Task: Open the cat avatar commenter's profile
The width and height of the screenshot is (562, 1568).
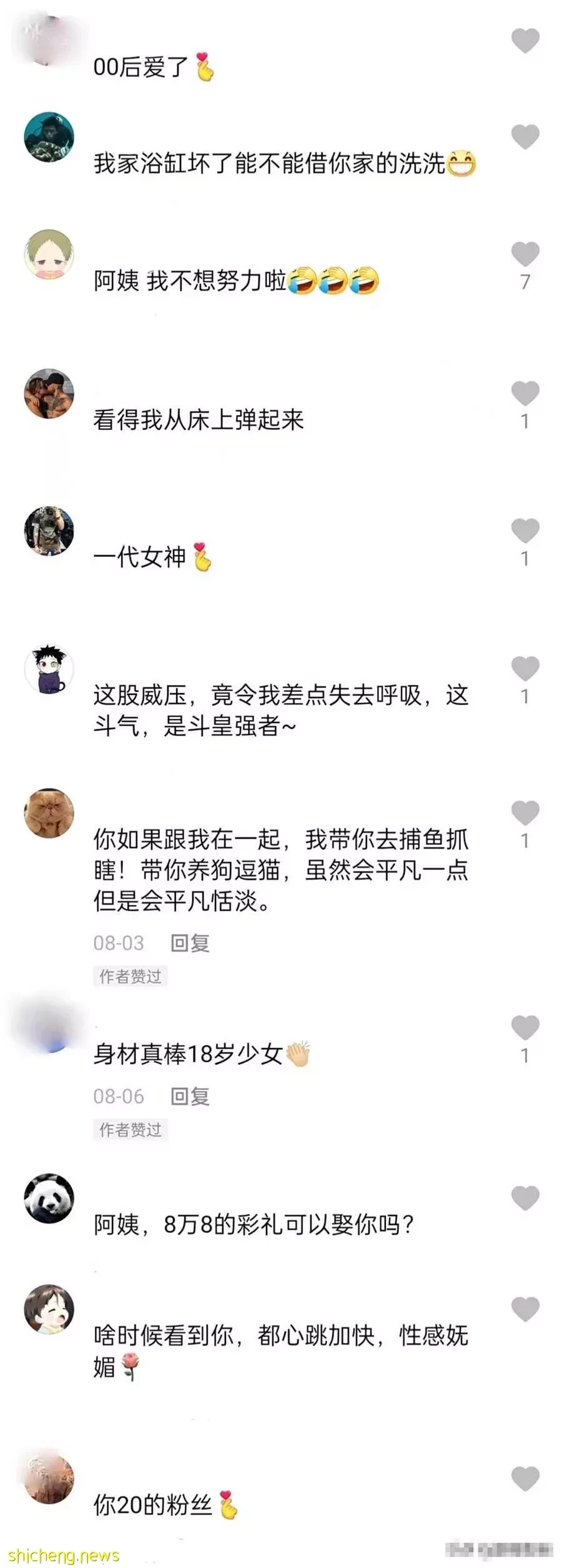Action: pos(49,812)
